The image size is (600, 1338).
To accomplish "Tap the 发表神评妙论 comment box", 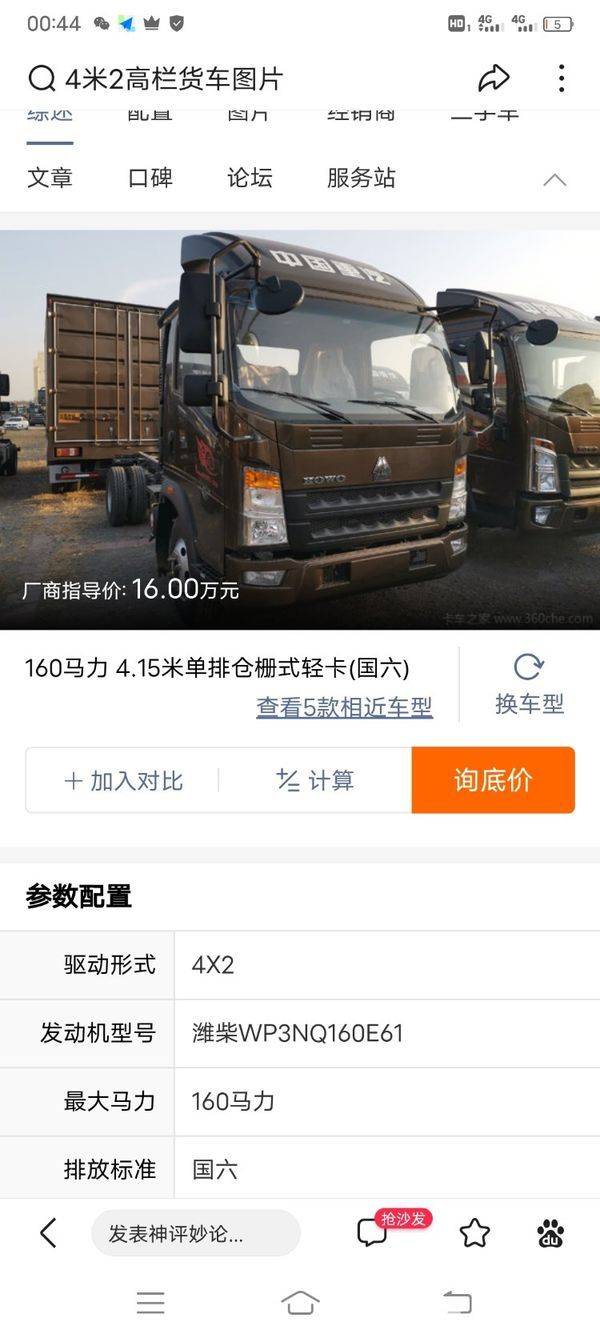I will (195, 1233).
